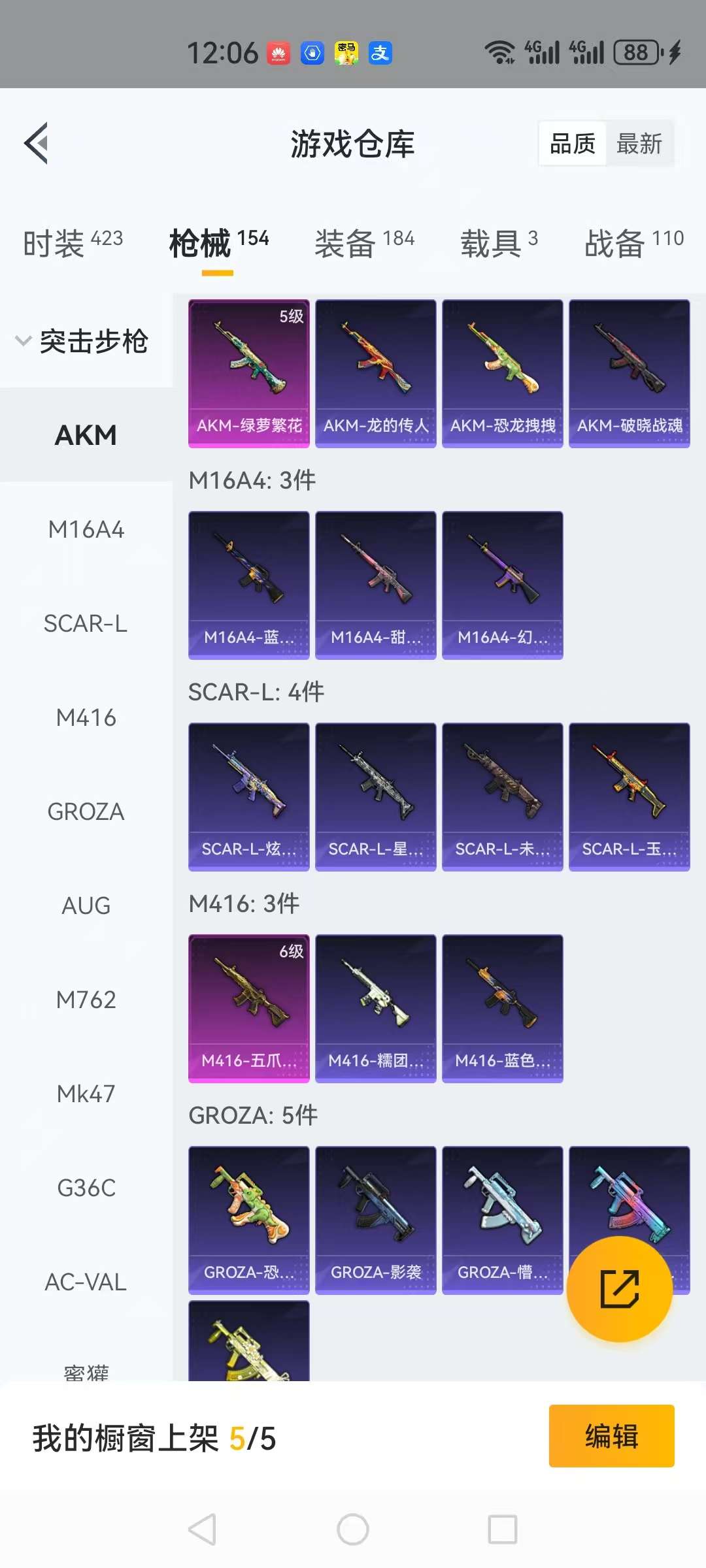Image resolution: width=706 pixels, height=1568 pixels.
Task: Sort by 最新
Action: 639,144
